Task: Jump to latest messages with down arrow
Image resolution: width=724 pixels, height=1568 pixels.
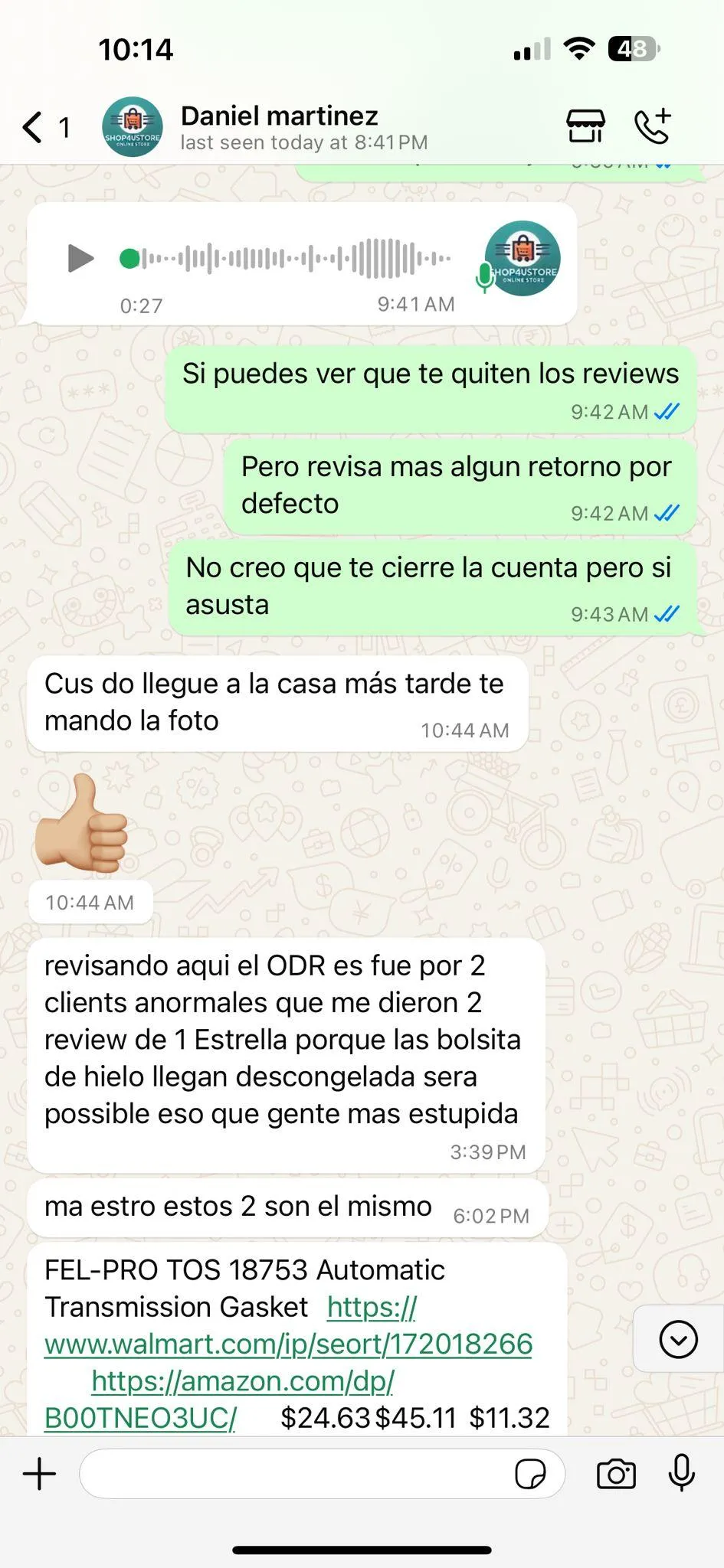Action: pos(678,1340)
